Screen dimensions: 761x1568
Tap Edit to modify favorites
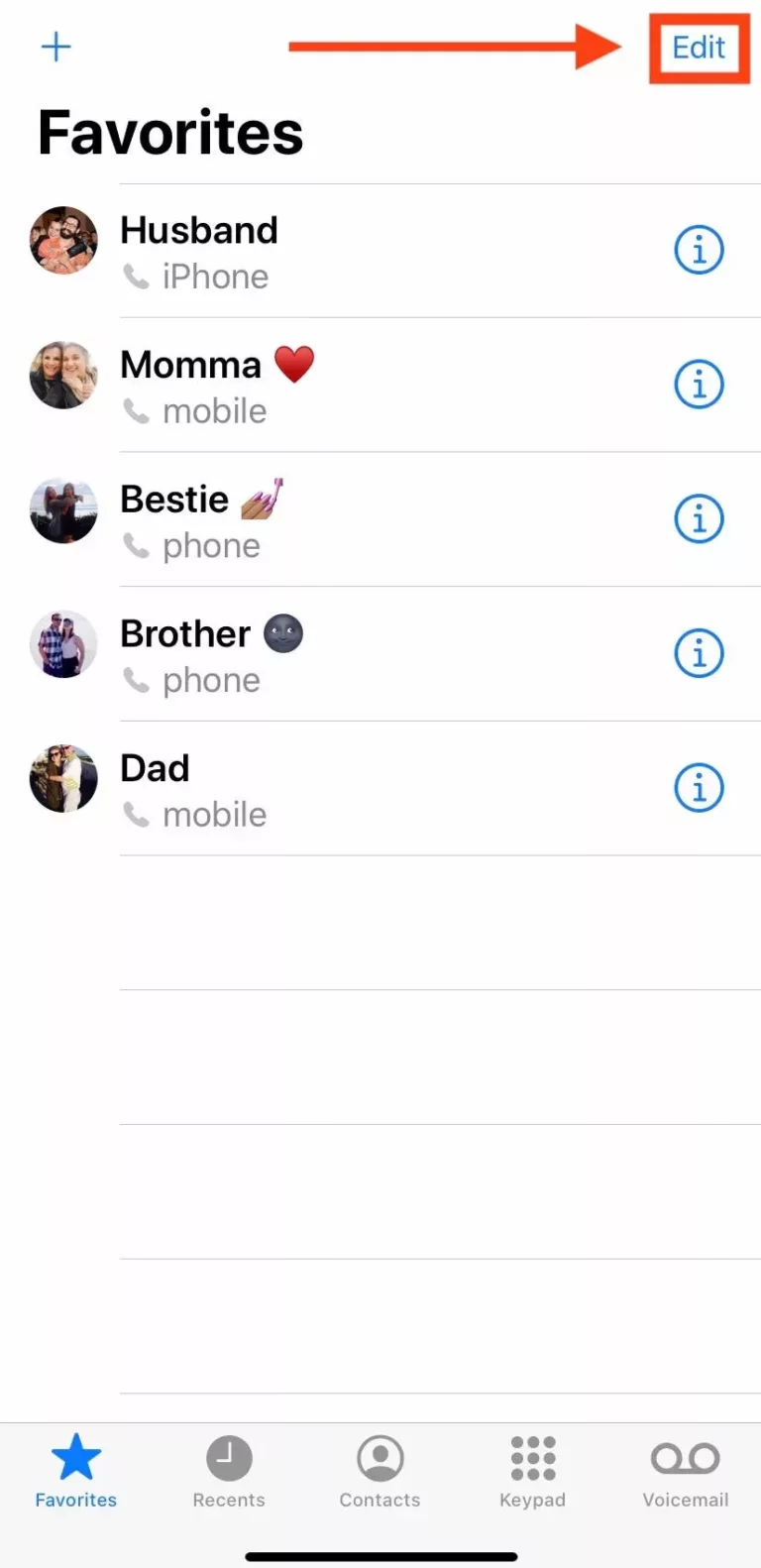pos(699,48)
